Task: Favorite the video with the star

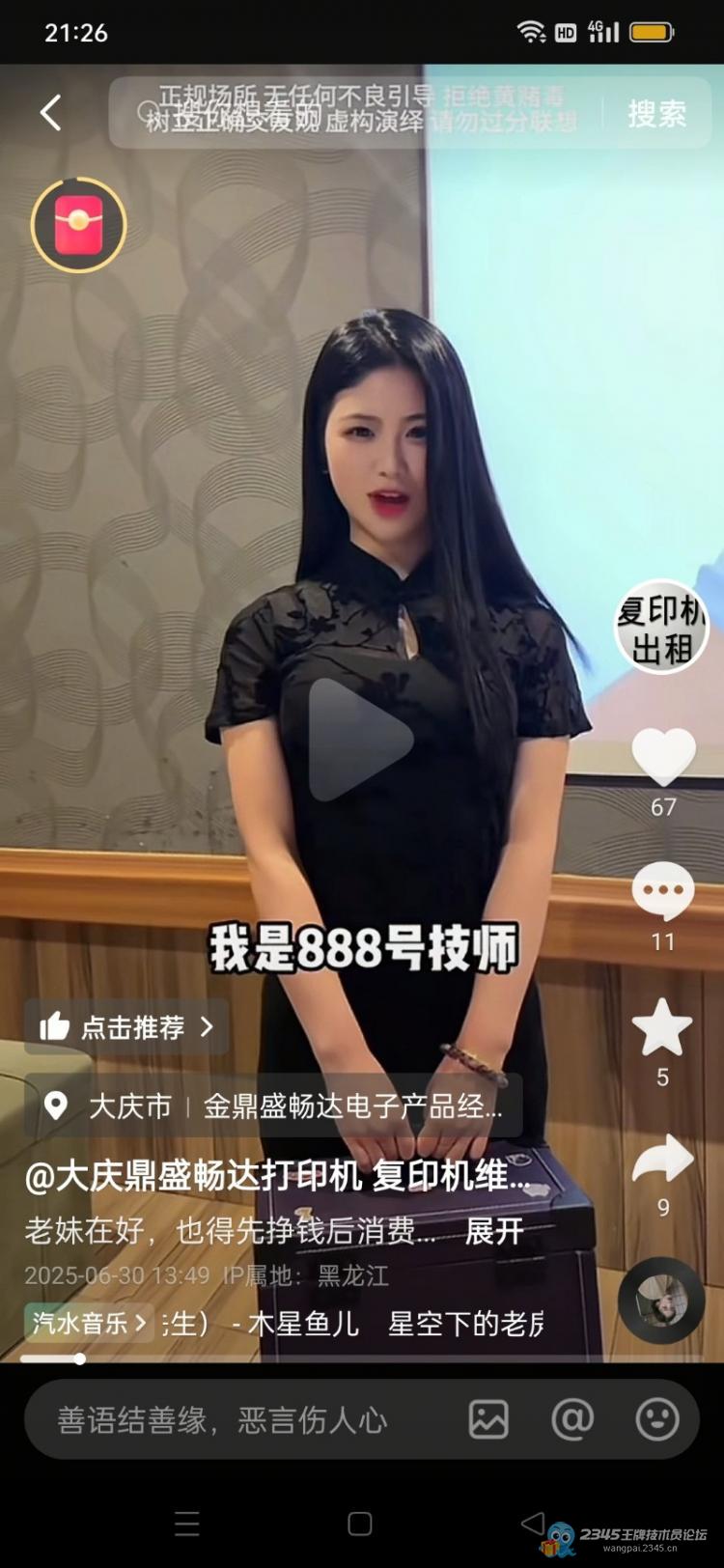Action: (662, 1027)
